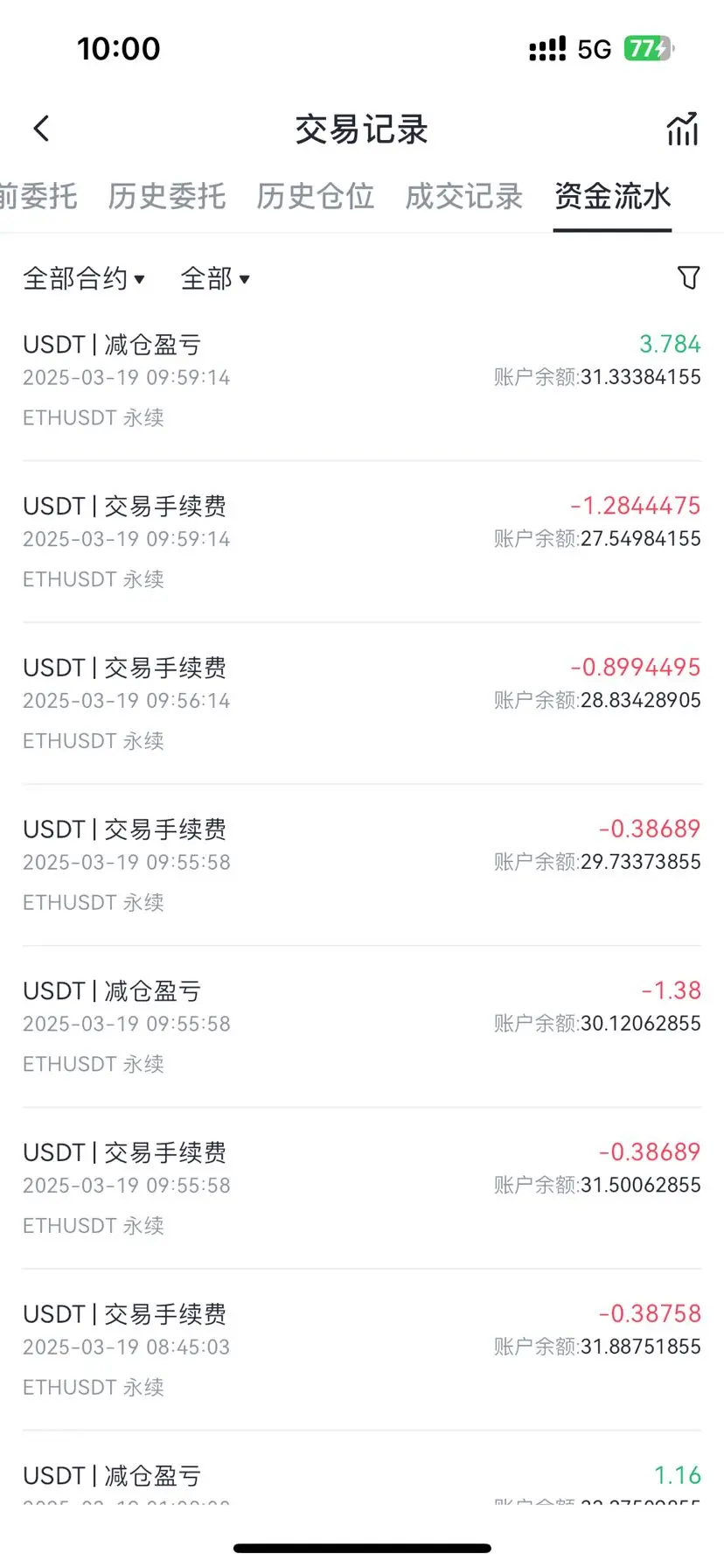724x1568 pixels.
Task: Expand the 全部合约 dropdown
Action: (x=84, y=279)
